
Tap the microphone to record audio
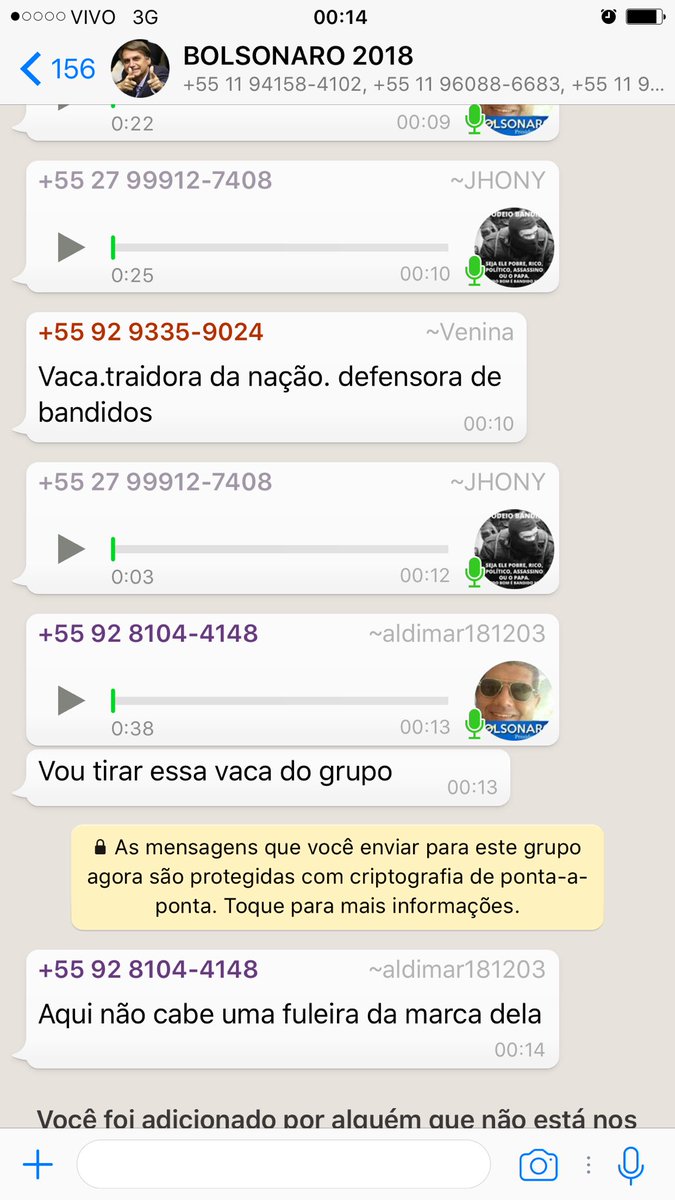[x=630, y=1165]
